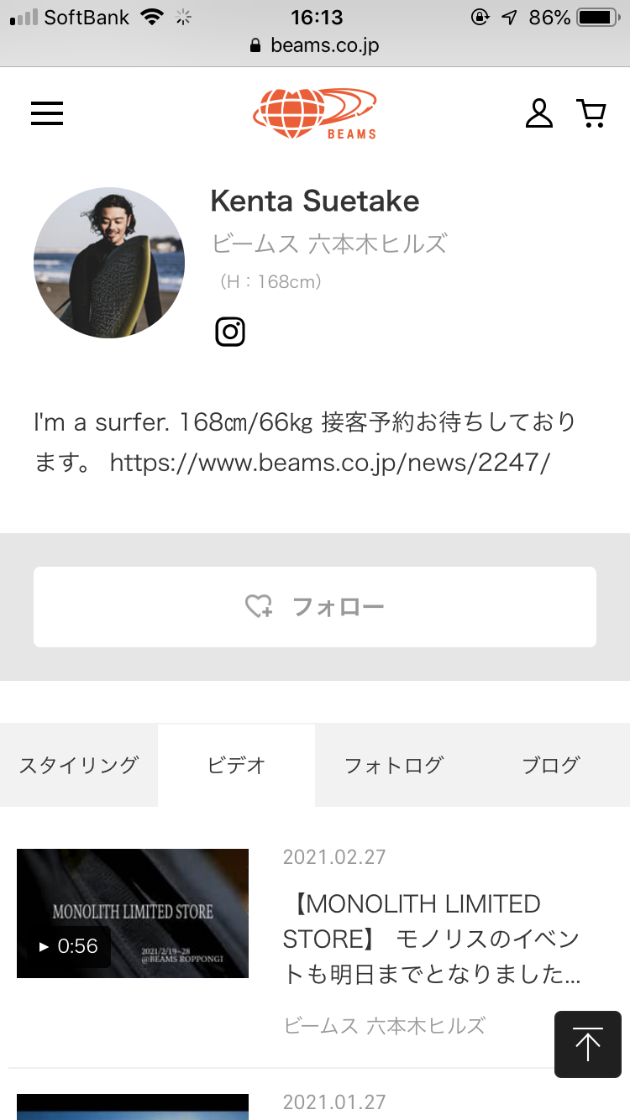Open the beams.co.jp/news/2247 link in the bio
The width and height of the screenshot is (630, 1120).
click(x=330, y=463)
